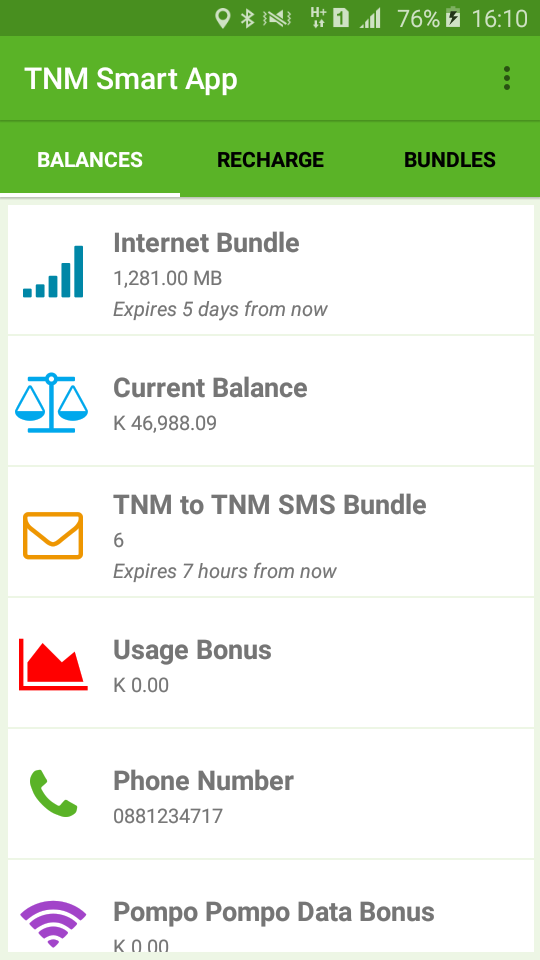Open the overflow menu
540x960 pixels.
tap(506, 78)
